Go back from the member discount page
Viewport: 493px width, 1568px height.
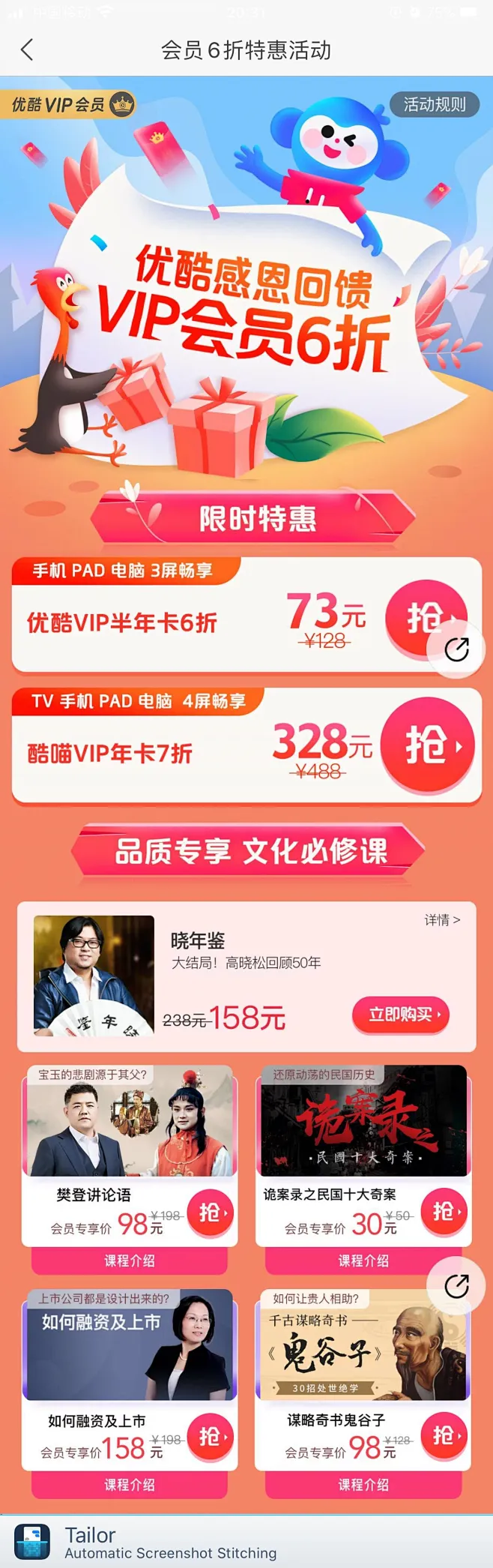pos(28,50)
